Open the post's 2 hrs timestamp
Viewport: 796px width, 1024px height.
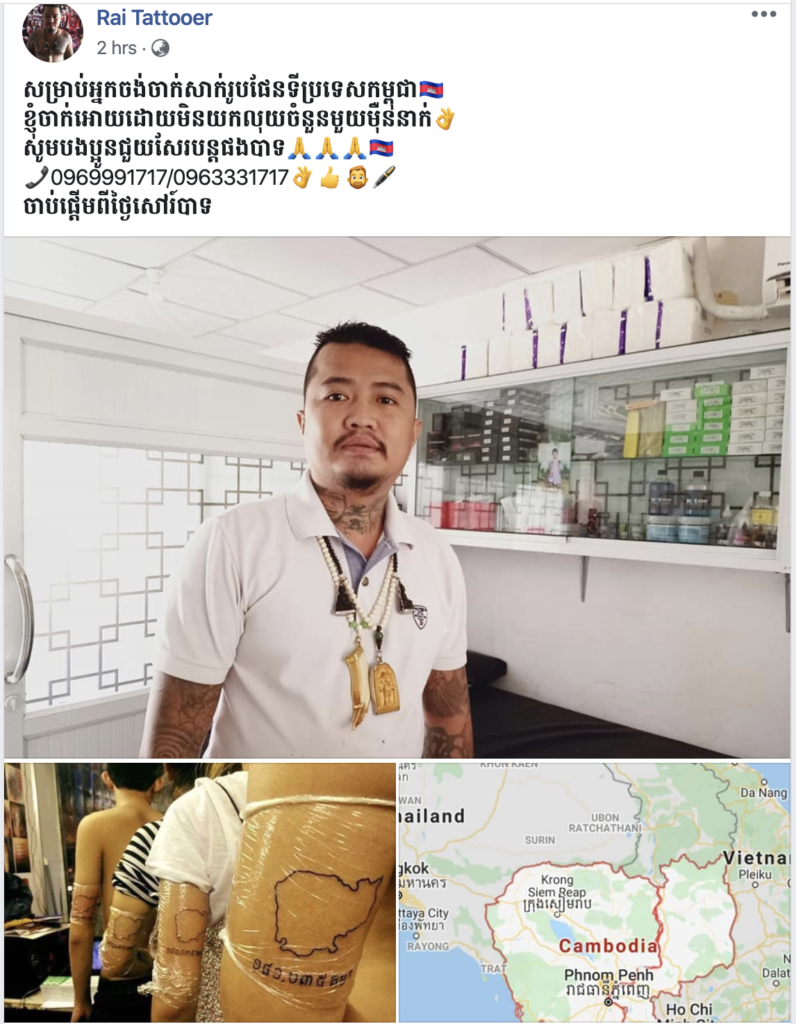click(x=118, y=47)
